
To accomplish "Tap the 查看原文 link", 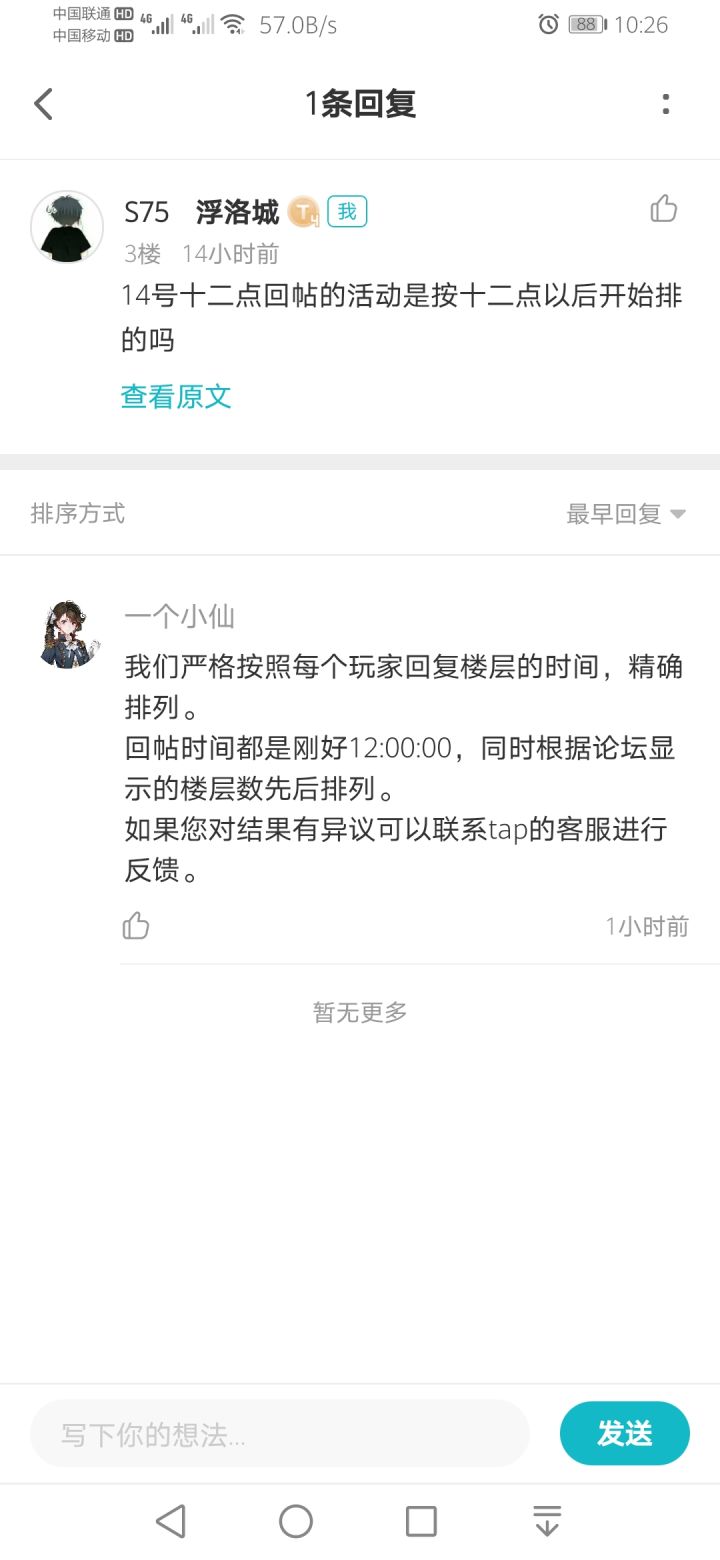I will tap(176, 397).
